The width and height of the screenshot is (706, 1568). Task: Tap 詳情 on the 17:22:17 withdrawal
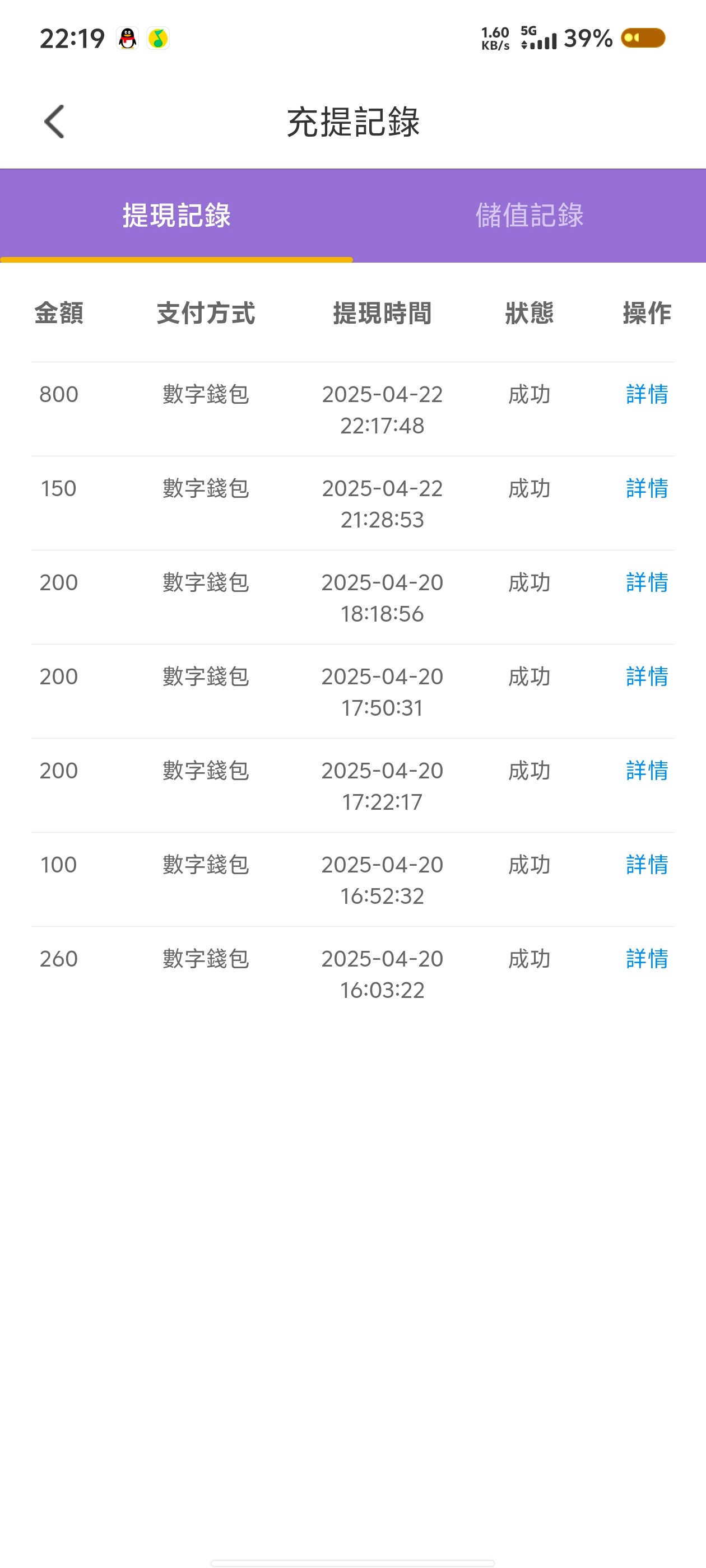(646, 771)
